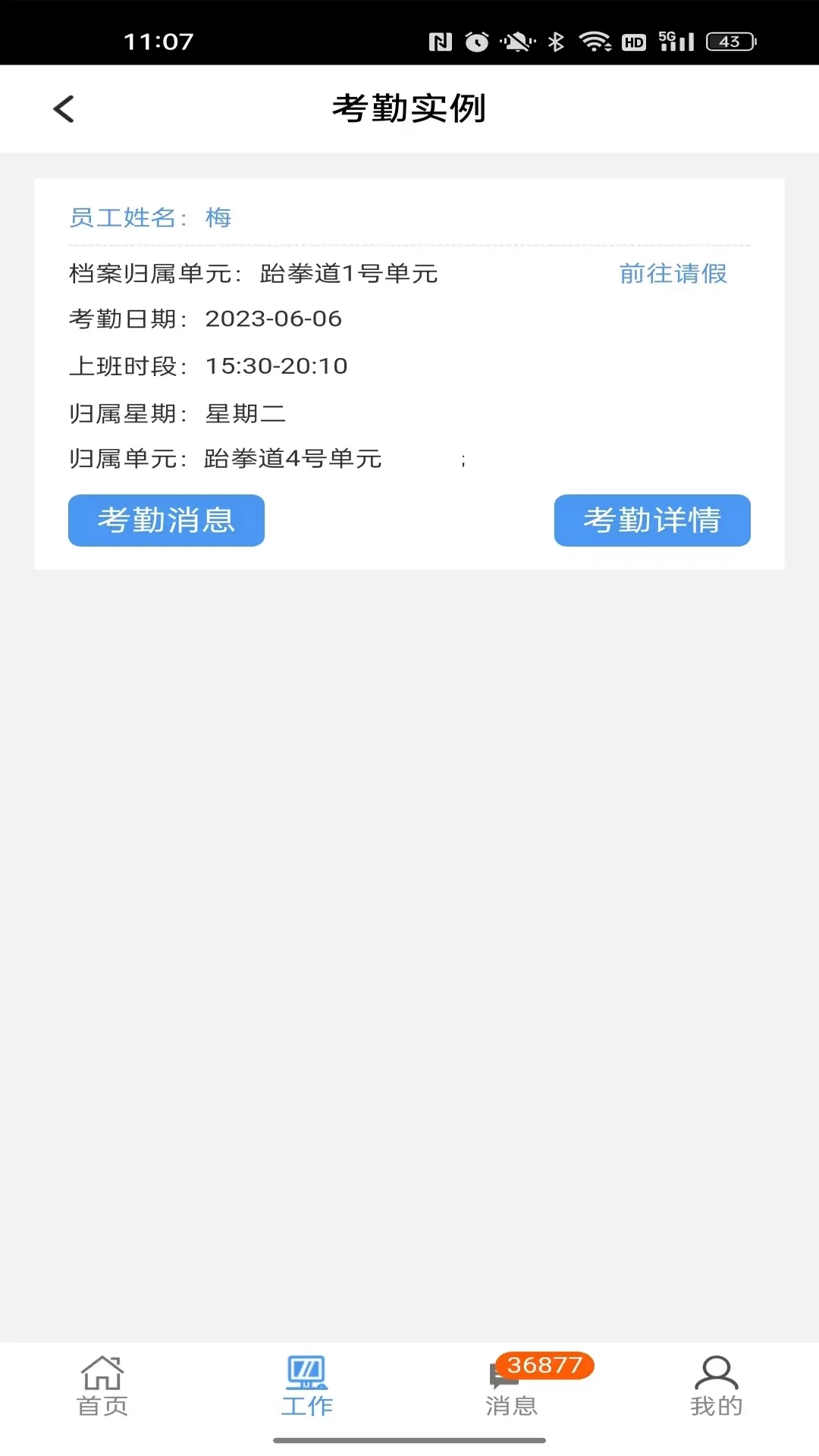Tap the alarm clock status icon
The width and height of the screenshot is (819, 1456).
tap(479, 42)
